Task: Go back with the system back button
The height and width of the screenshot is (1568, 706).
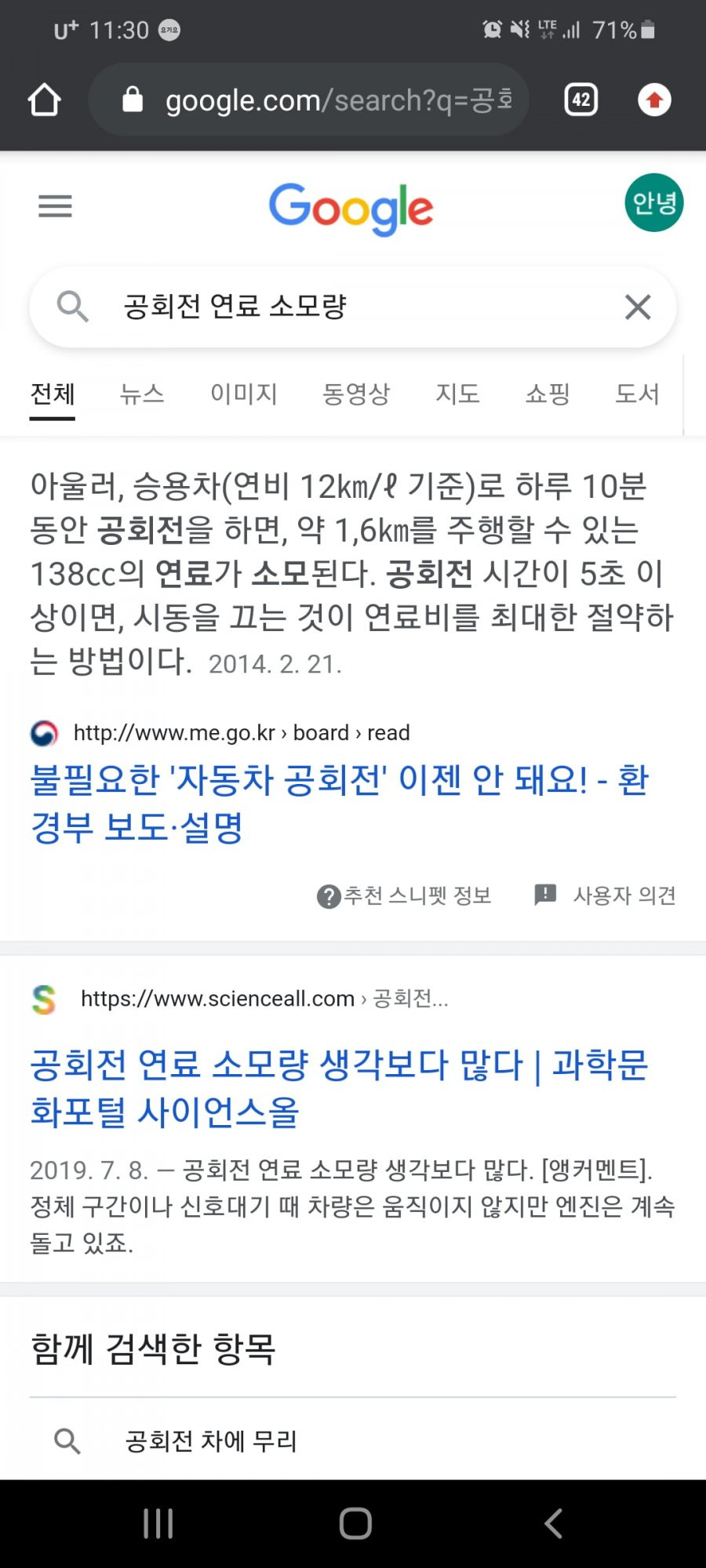Action: 553,1523
